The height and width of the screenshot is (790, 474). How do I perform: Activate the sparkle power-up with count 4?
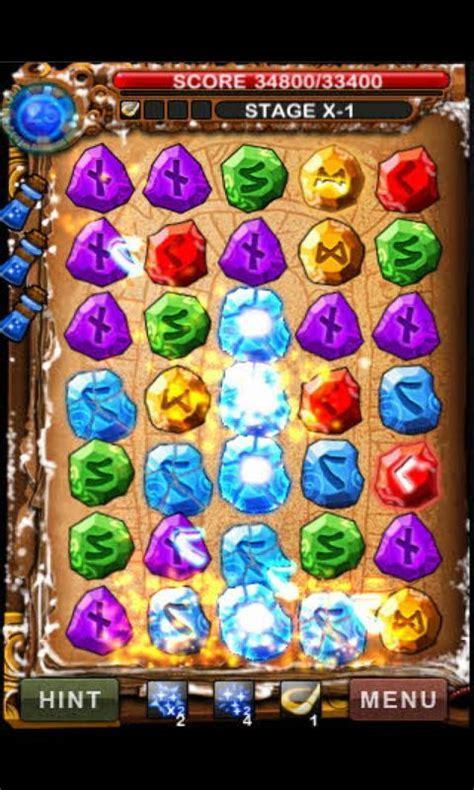point(235,700)
